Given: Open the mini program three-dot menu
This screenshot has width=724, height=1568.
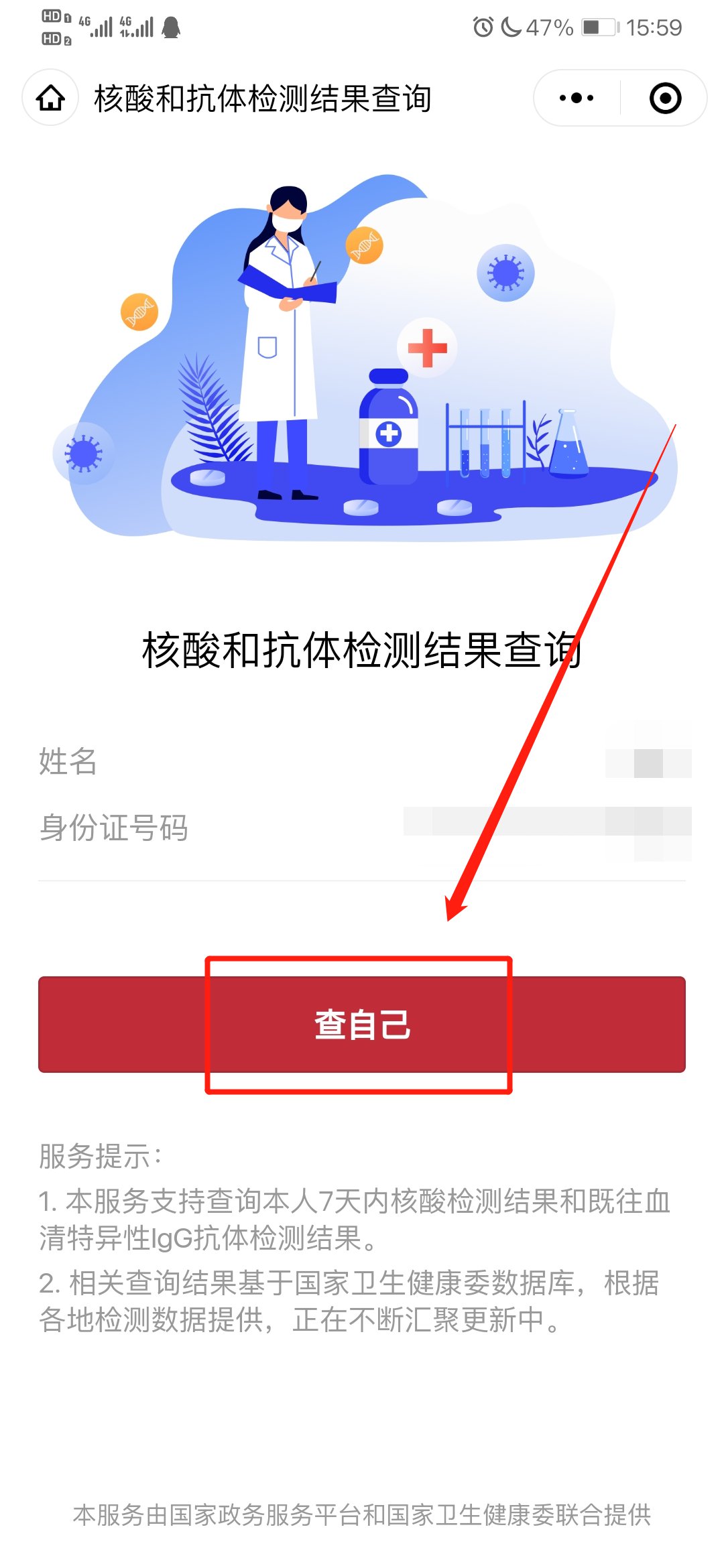Looking at the screenshot, I should [x=577, y=98].
